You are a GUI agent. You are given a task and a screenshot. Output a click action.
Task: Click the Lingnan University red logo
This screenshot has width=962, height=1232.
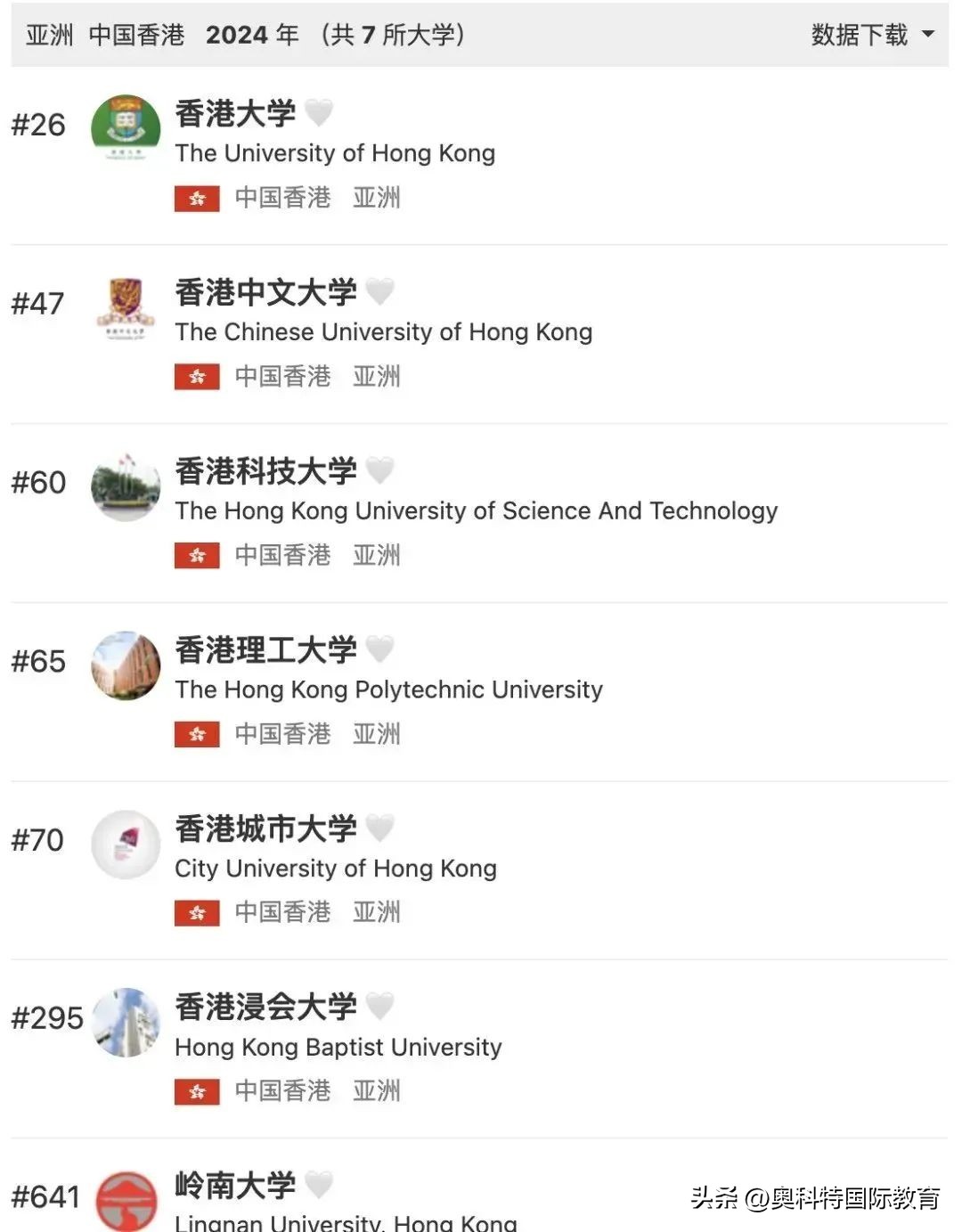point(125,1194)
